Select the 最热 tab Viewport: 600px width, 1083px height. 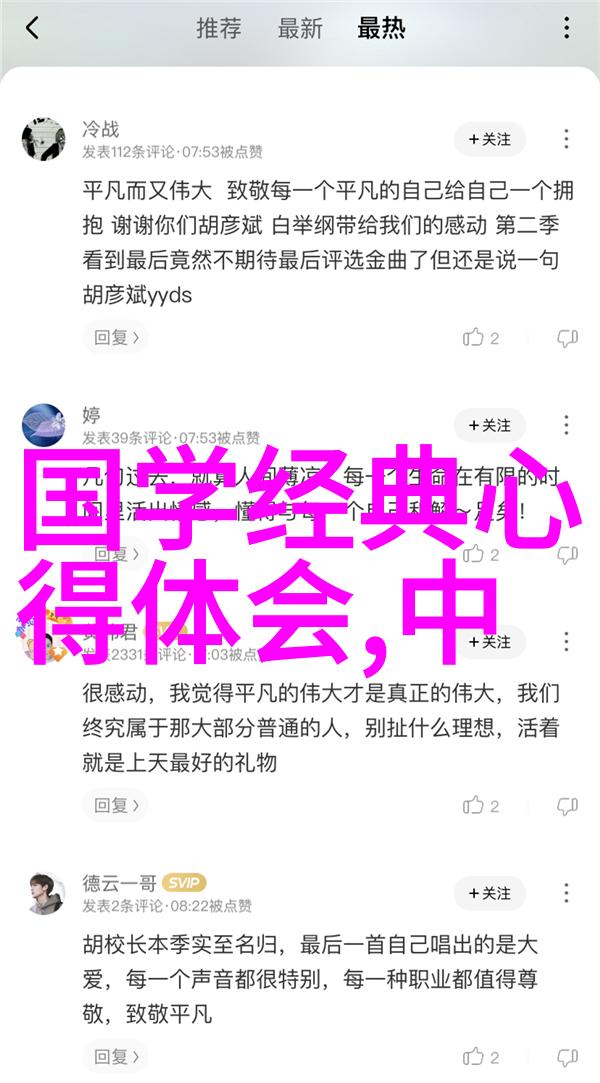tap(381, 28)
